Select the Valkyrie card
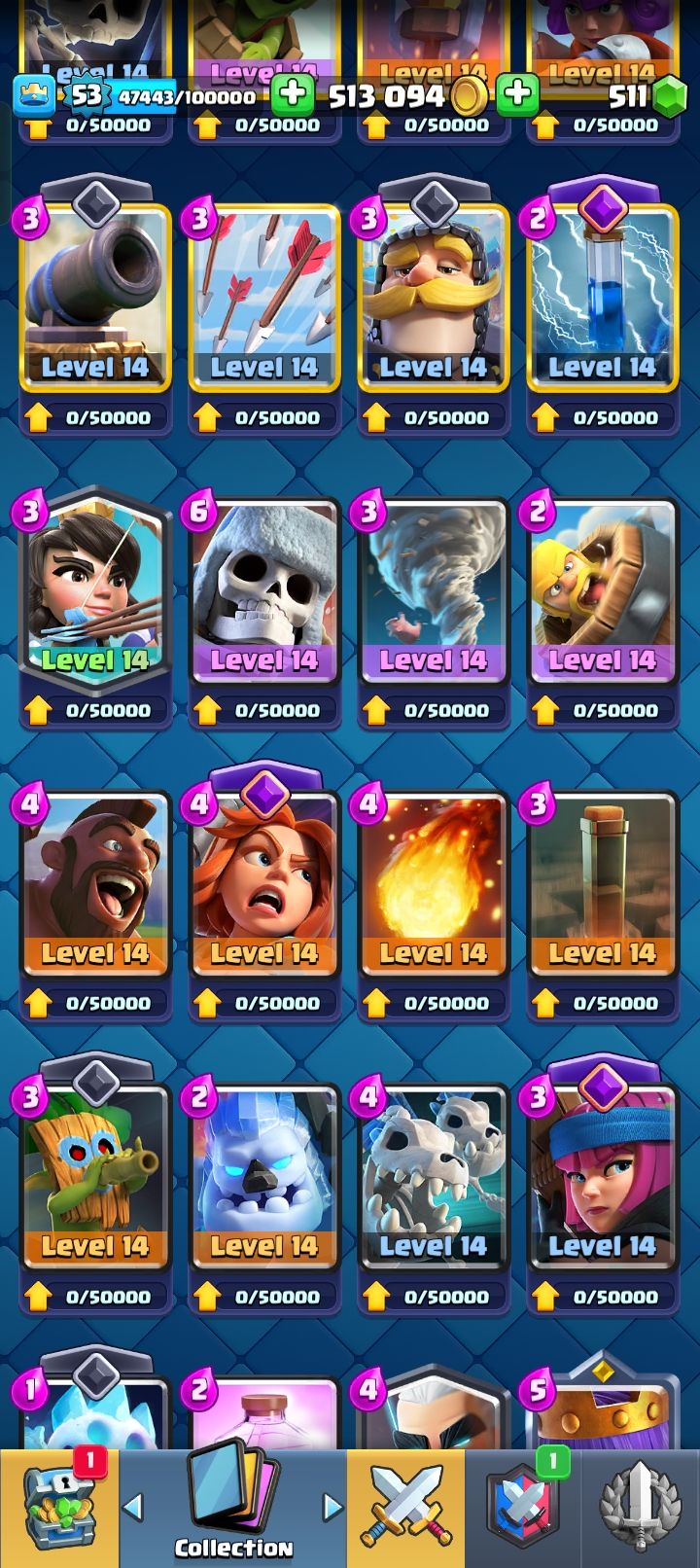This screenshot has height=1568, width=700. coord(264,882)
